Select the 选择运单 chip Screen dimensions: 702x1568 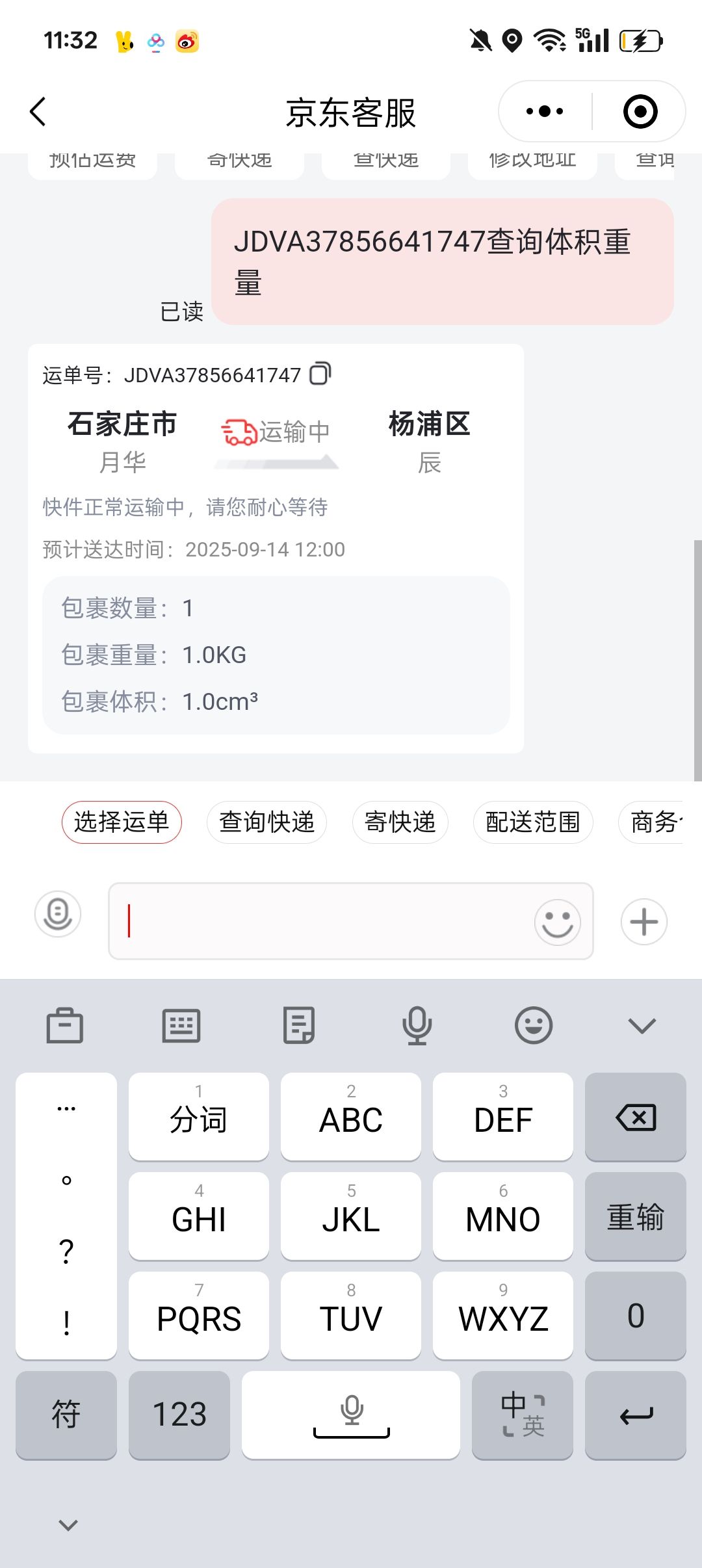(122, 822)
